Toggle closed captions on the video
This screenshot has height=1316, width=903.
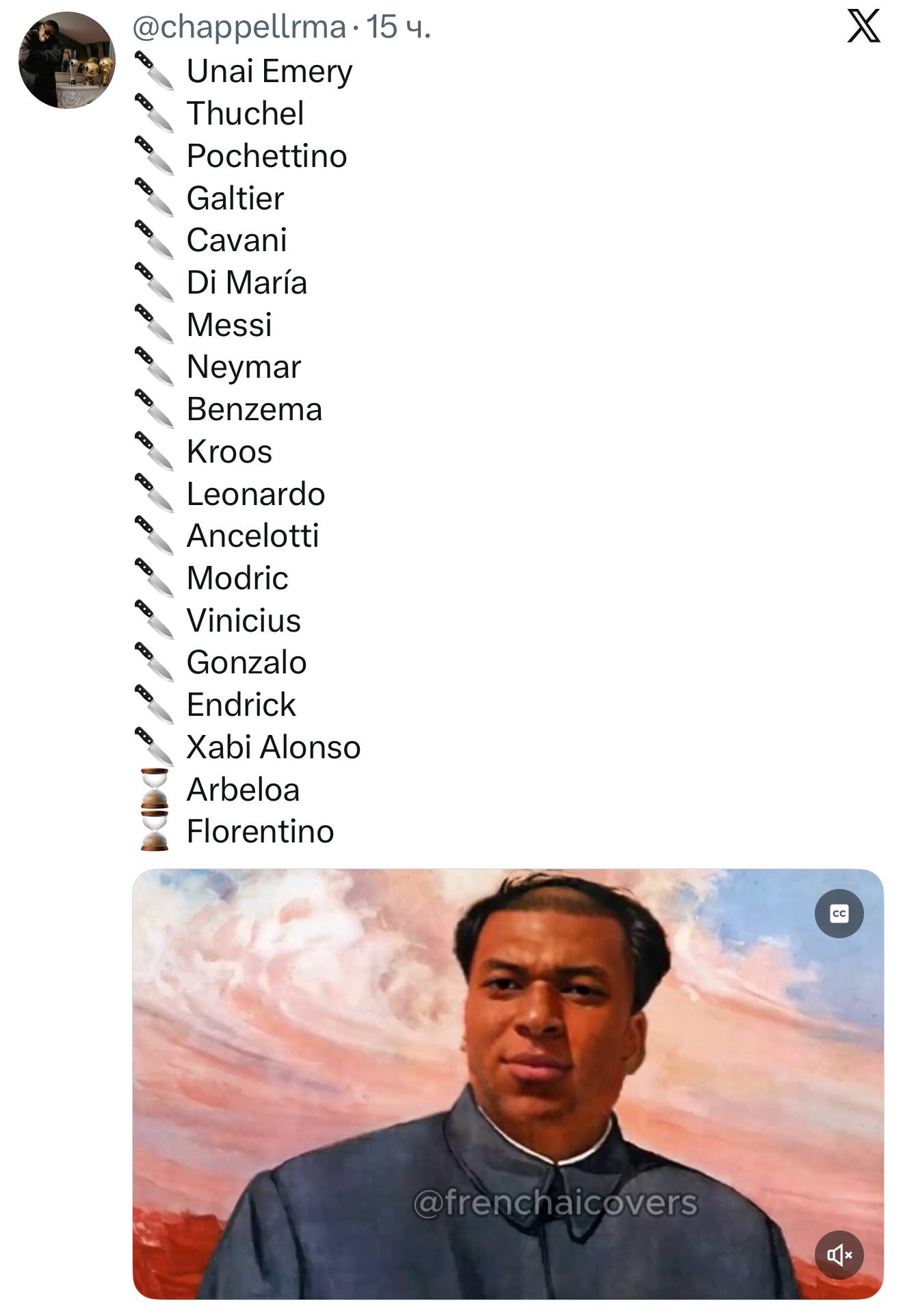[x=839, y=913]
